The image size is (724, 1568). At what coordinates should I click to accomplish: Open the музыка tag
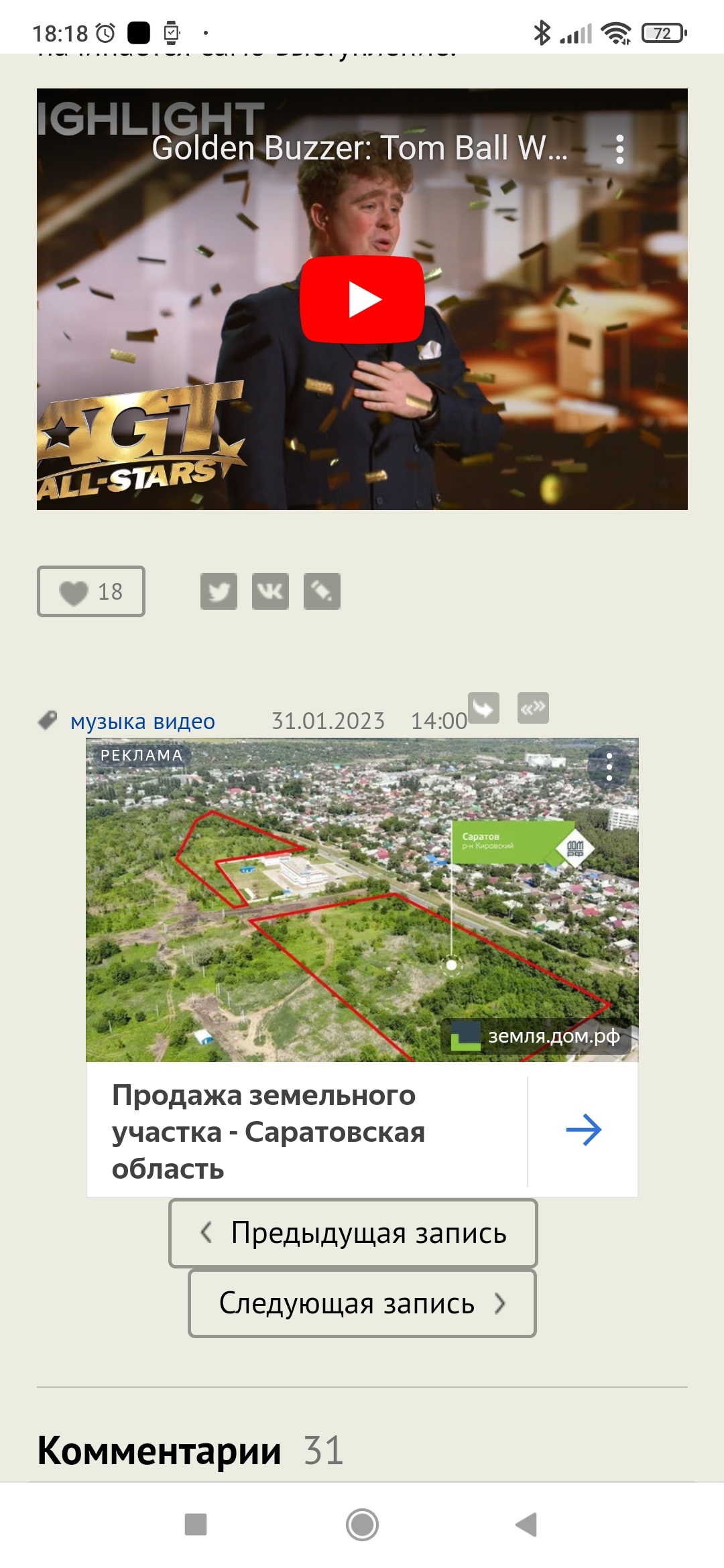(108, 721)
